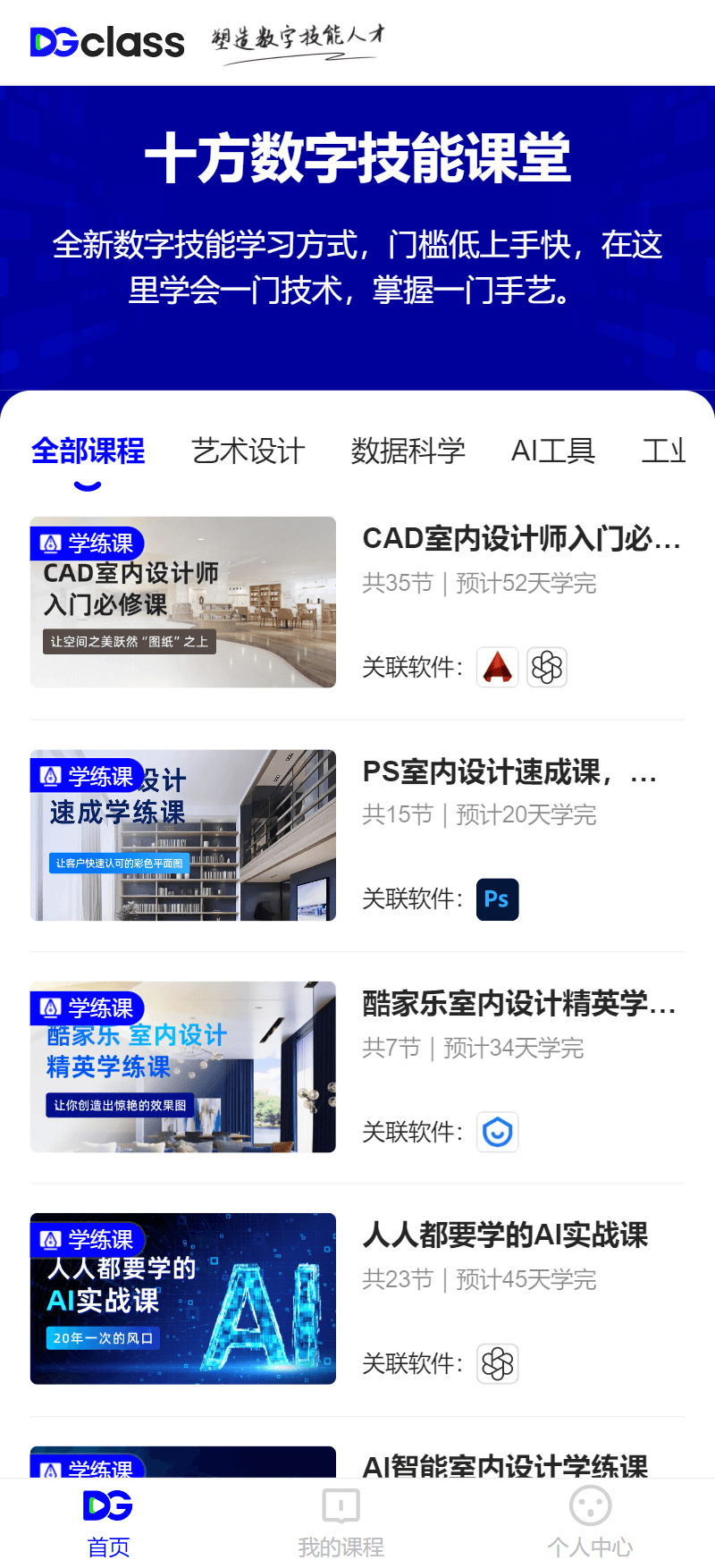Go to 我的课程 in bottom navigation
Viewport: 715px width, 1568px height.
[x=341, y=1523]
